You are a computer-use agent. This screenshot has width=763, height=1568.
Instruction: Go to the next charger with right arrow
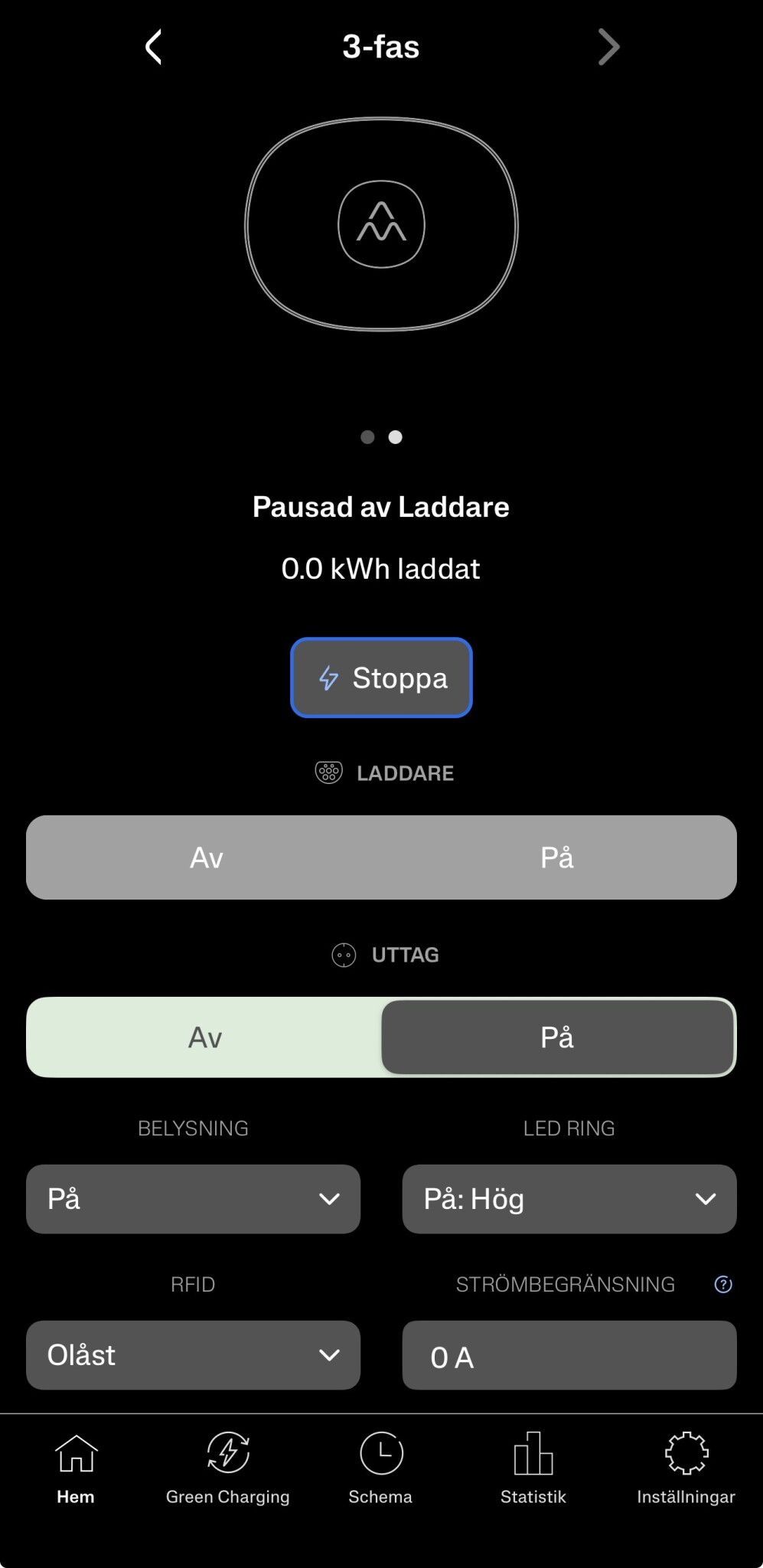(x=608, y=47)
